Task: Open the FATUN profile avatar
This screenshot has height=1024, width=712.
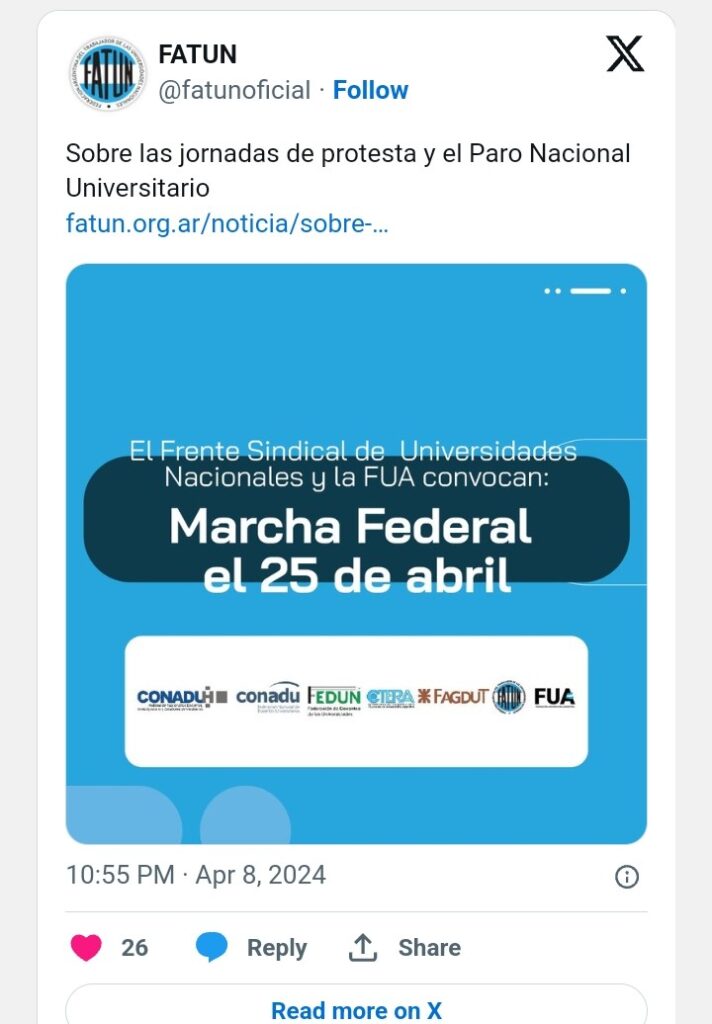Action: 107,72
